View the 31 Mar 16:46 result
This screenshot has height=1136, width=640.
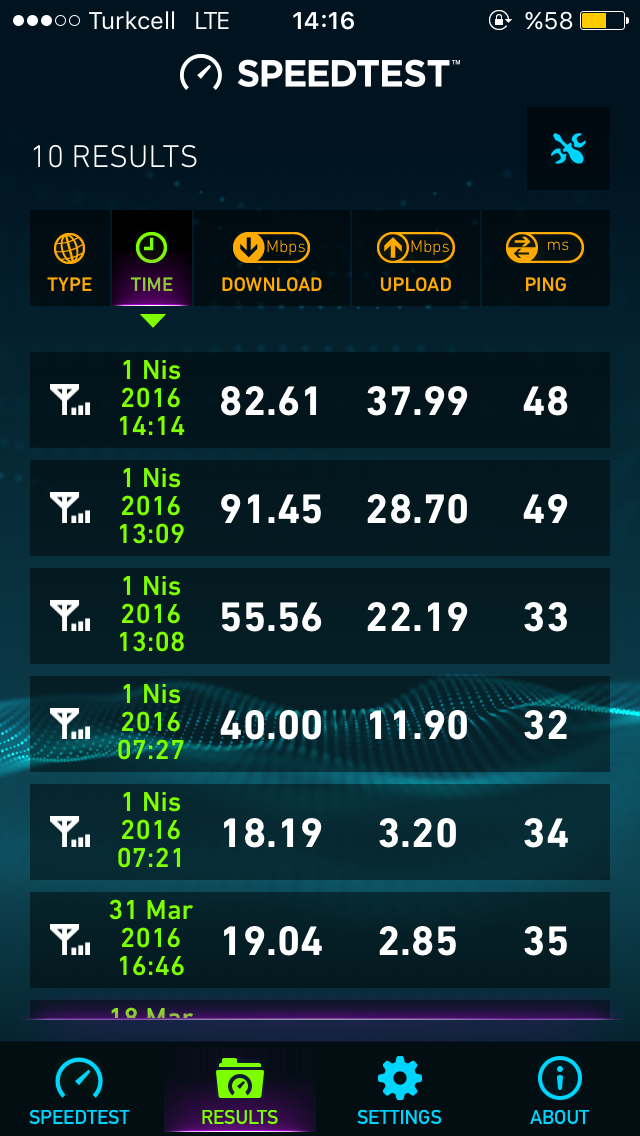[x=320, y=940]
